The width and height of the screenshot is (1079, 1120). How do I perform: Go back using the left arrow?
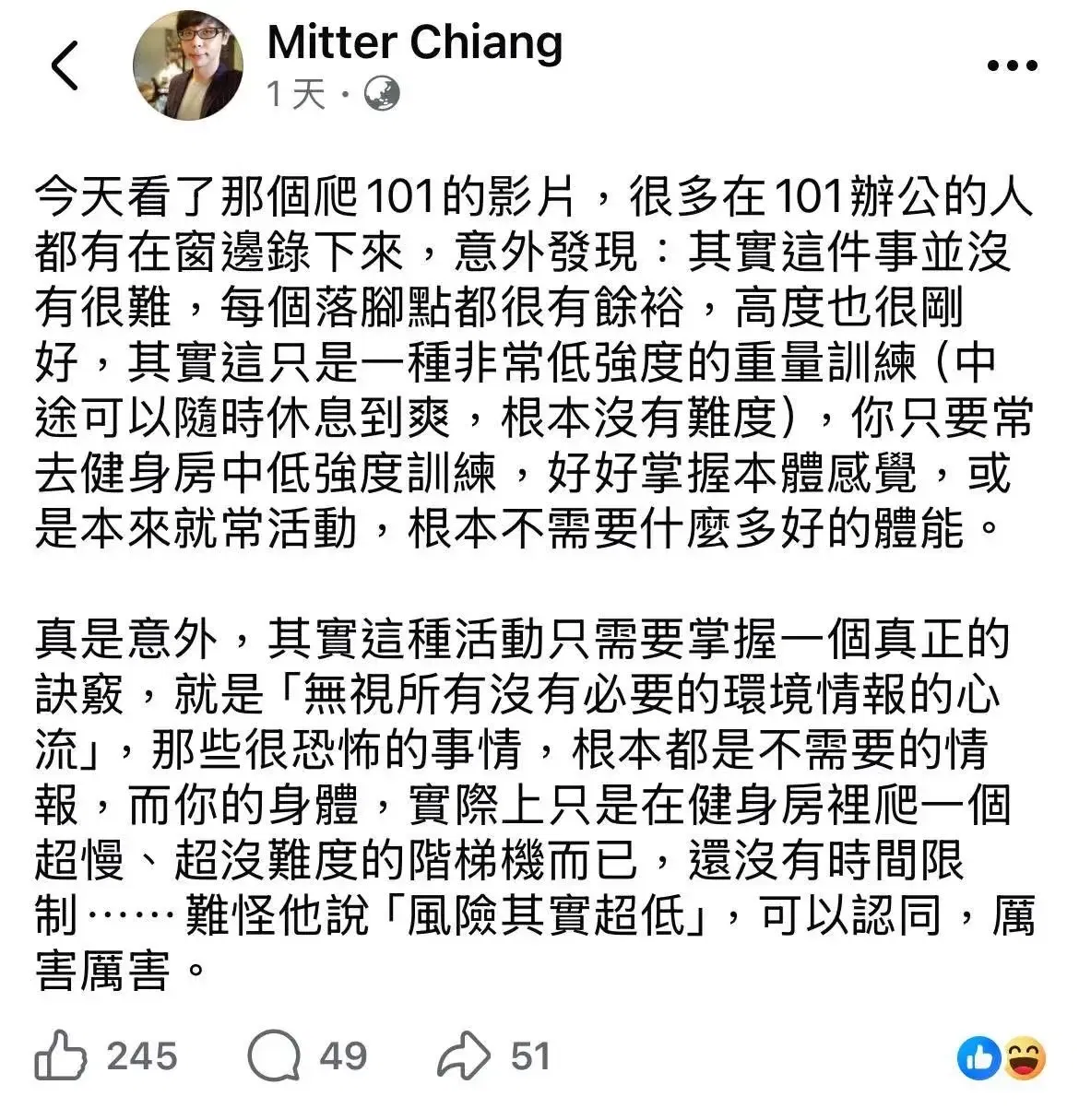pos(65,65)
